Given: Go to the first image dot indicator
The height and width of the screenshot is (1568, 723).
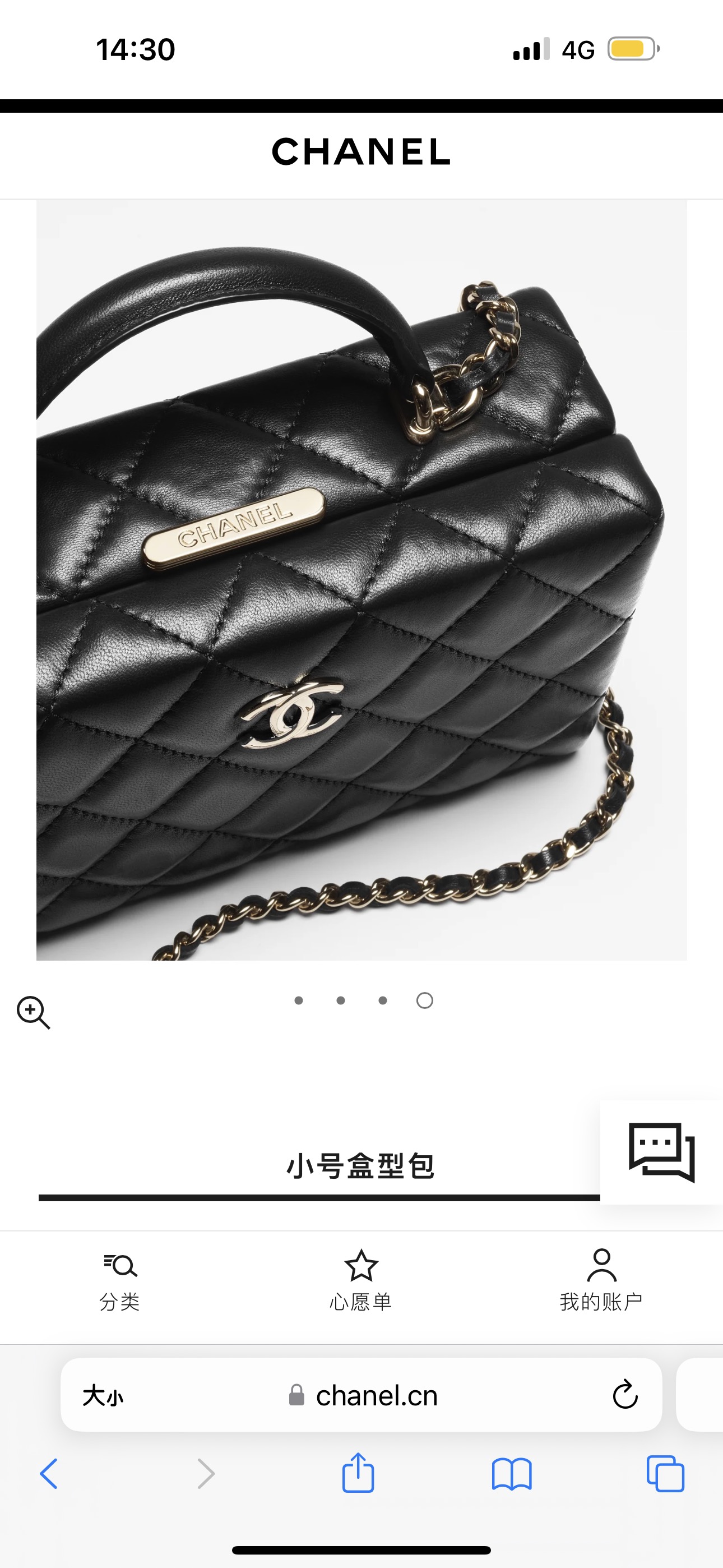Looking at the screenshot, I should tap(298, 1000).
